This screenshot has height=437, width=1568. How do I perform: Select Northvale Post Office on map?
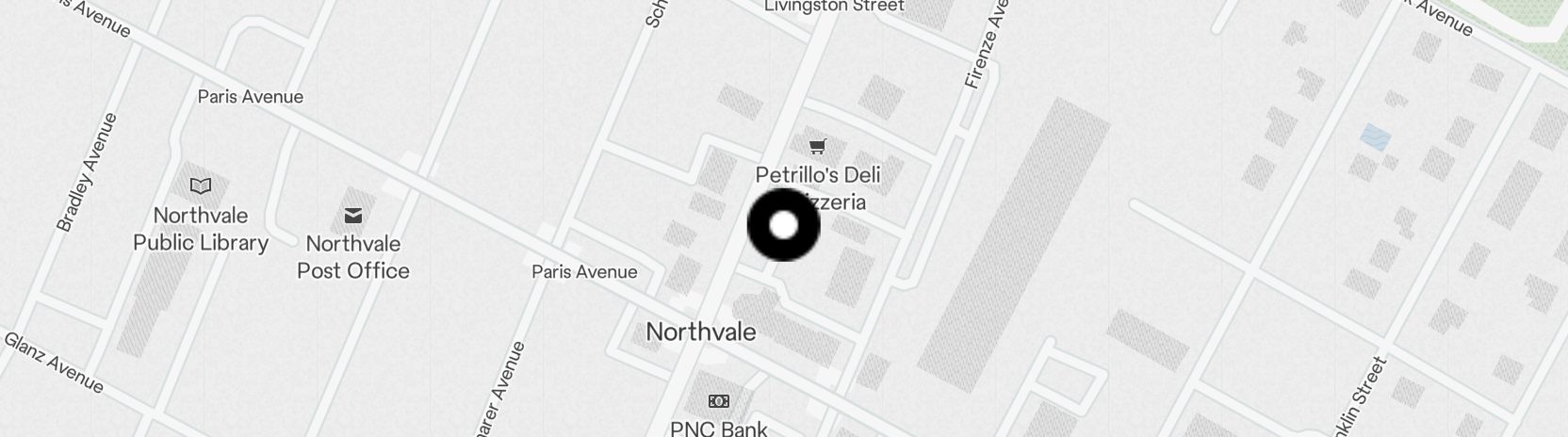coord(353,217)
